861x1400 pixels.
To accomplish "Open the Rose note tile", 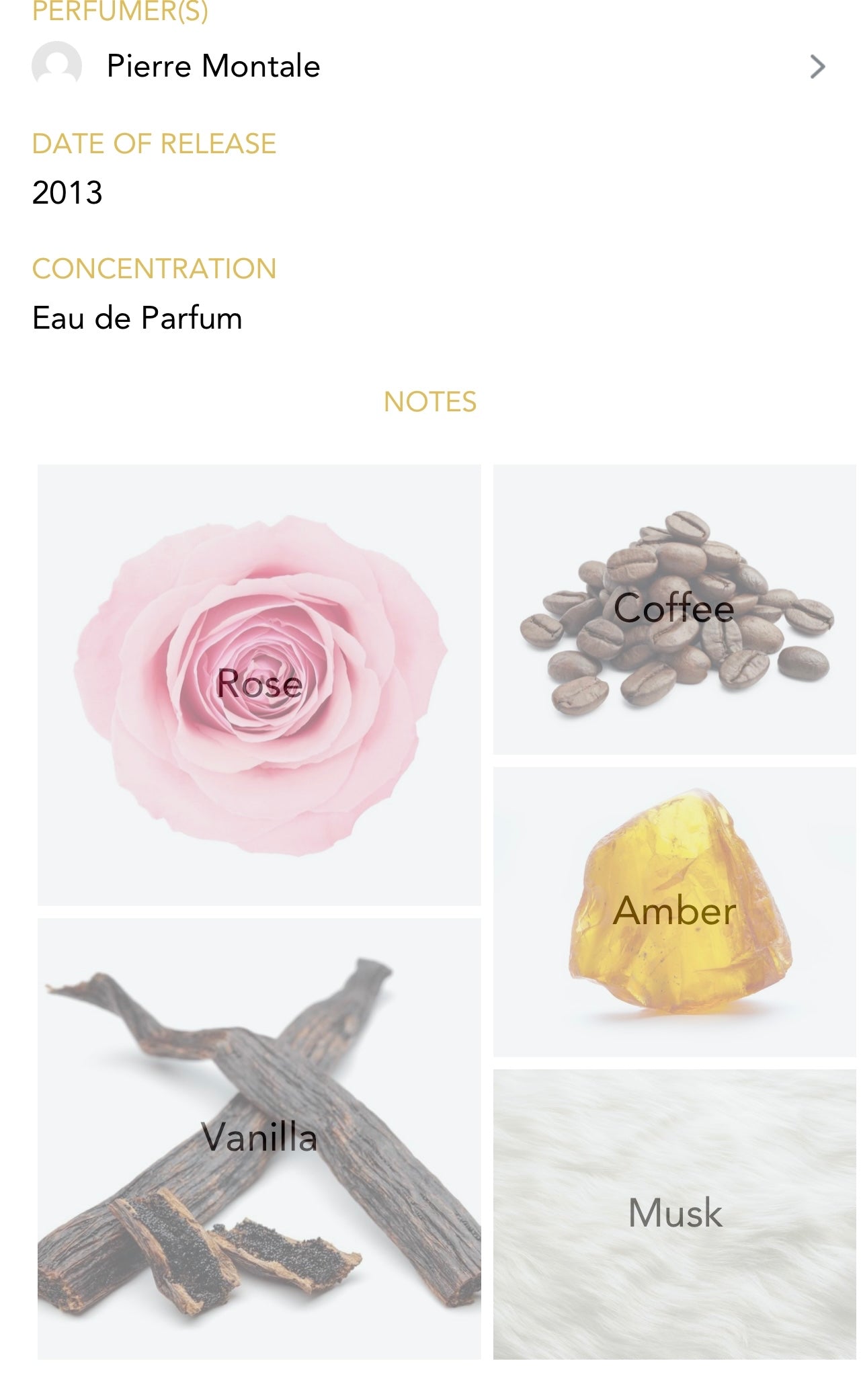I will [x=259, y=684].
